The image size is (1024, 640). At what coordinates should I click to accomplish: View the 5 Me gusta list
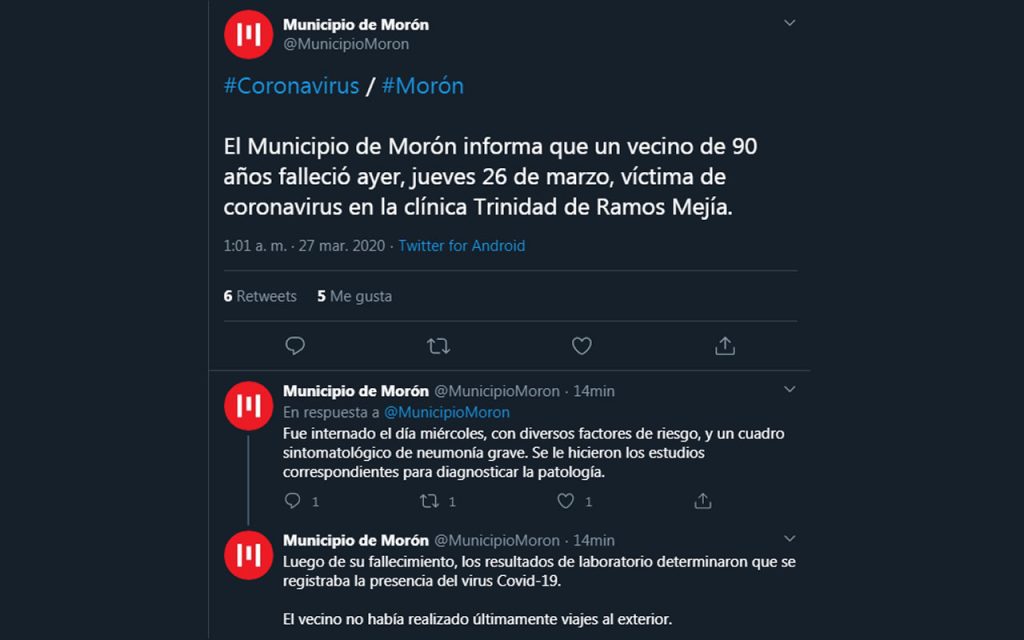(354, 296)
